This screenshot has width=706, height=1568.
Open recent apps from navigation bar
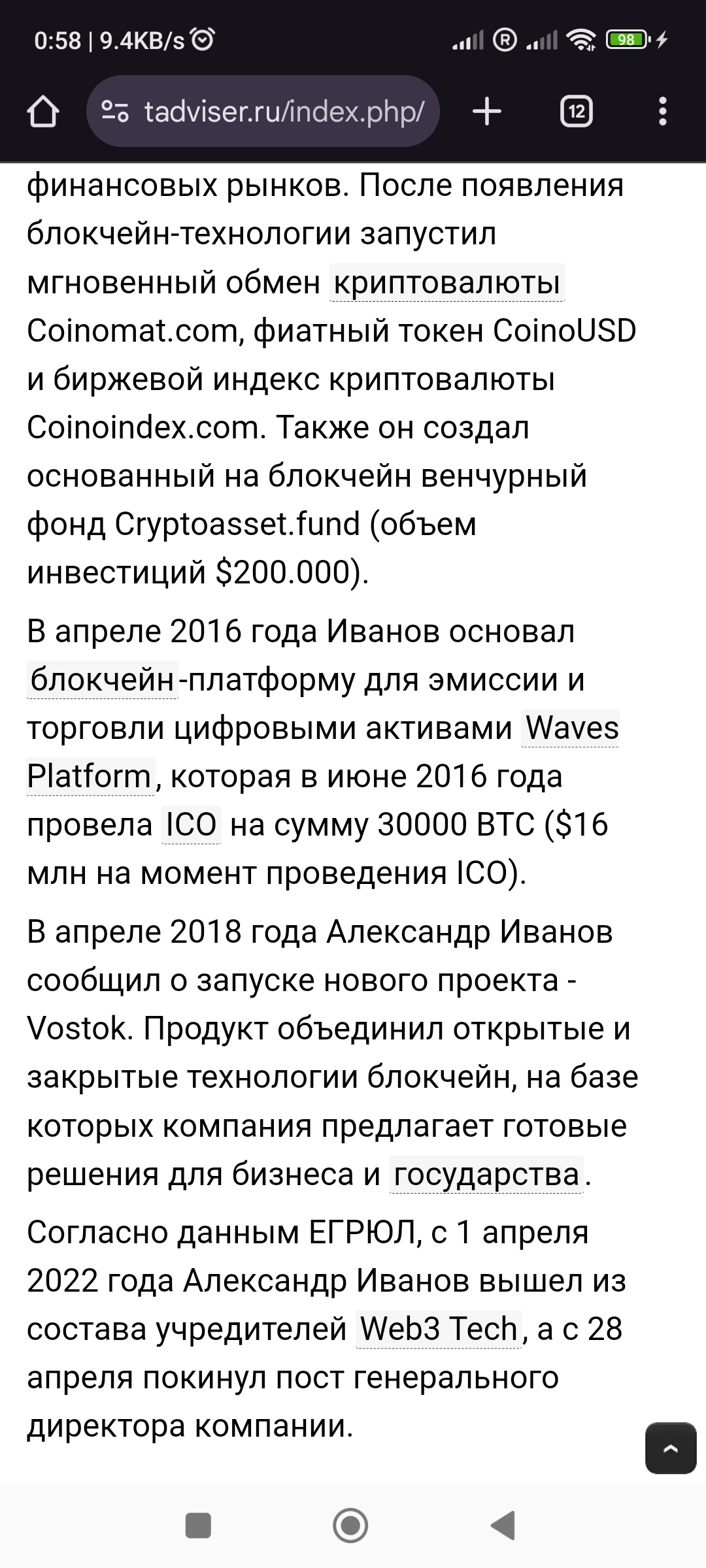198,1526
